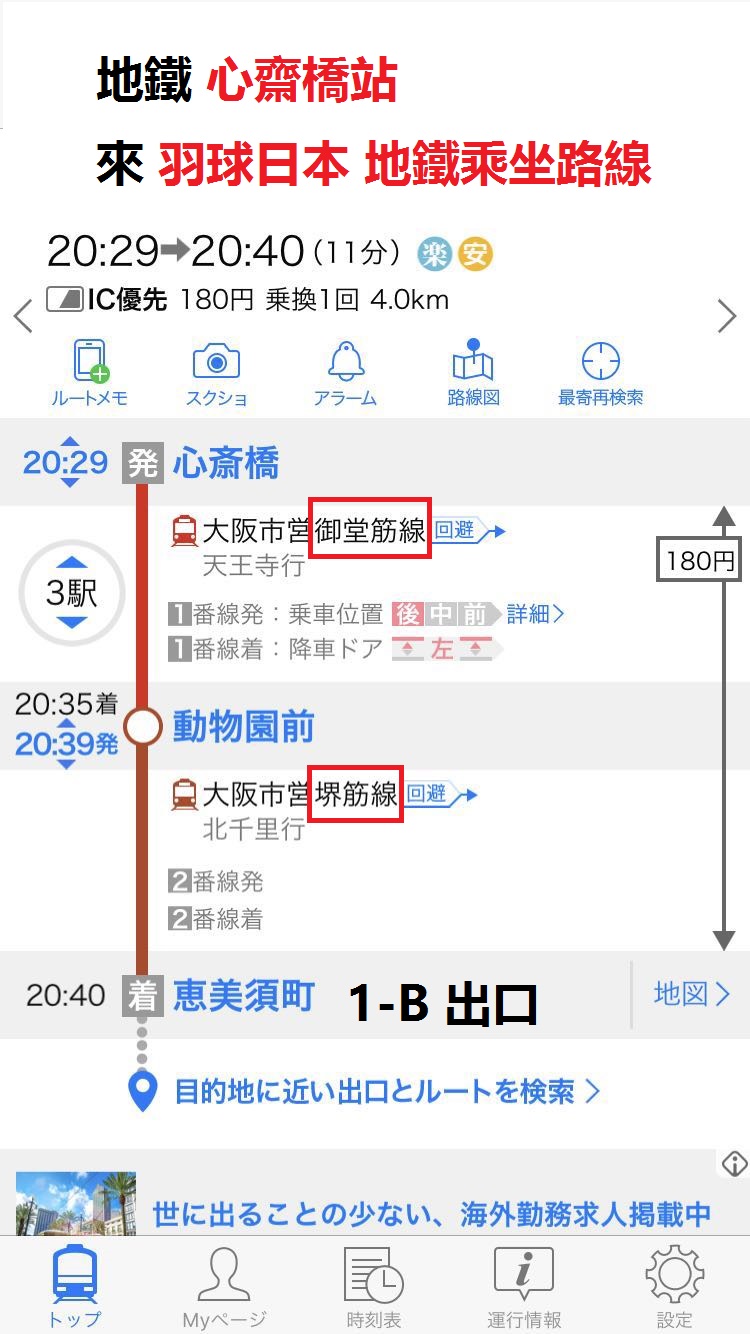
Task: Take a スクショ screenshot of route
Action: click(216, 374)
